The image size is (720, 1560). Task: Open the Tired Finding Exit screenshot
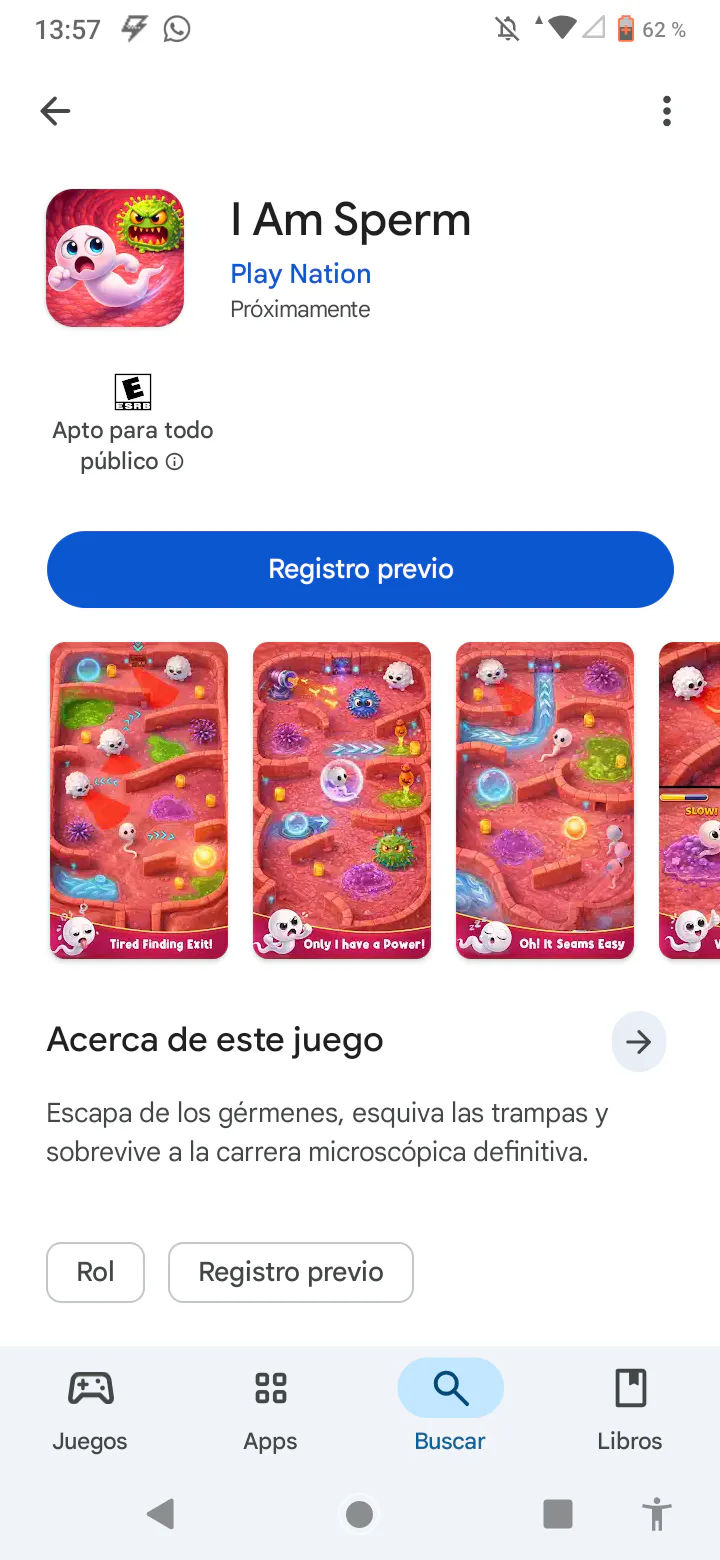coord(139,800)
